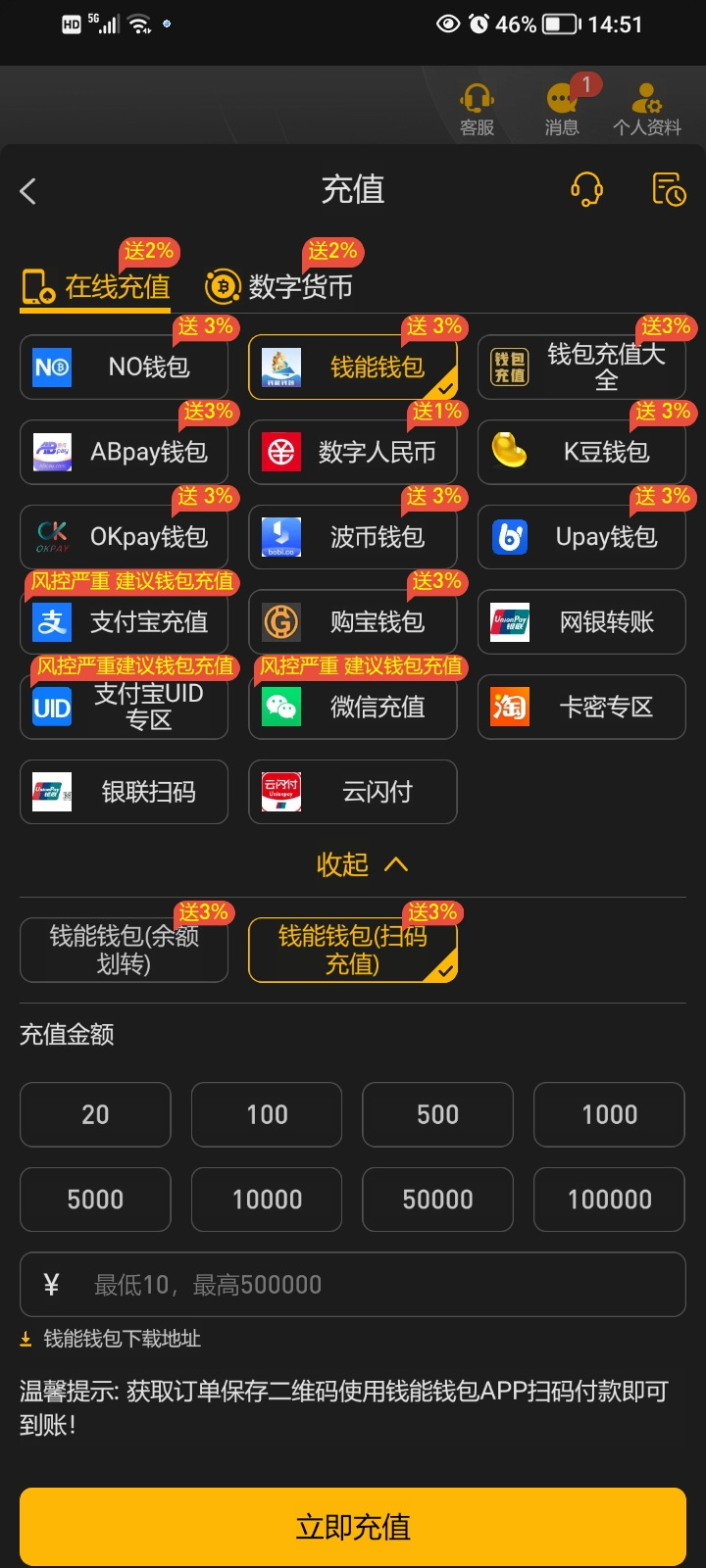This screenshot has width=706, height=1568.
Task: Select the NO钱包 payment method
Action: (125, 367)
